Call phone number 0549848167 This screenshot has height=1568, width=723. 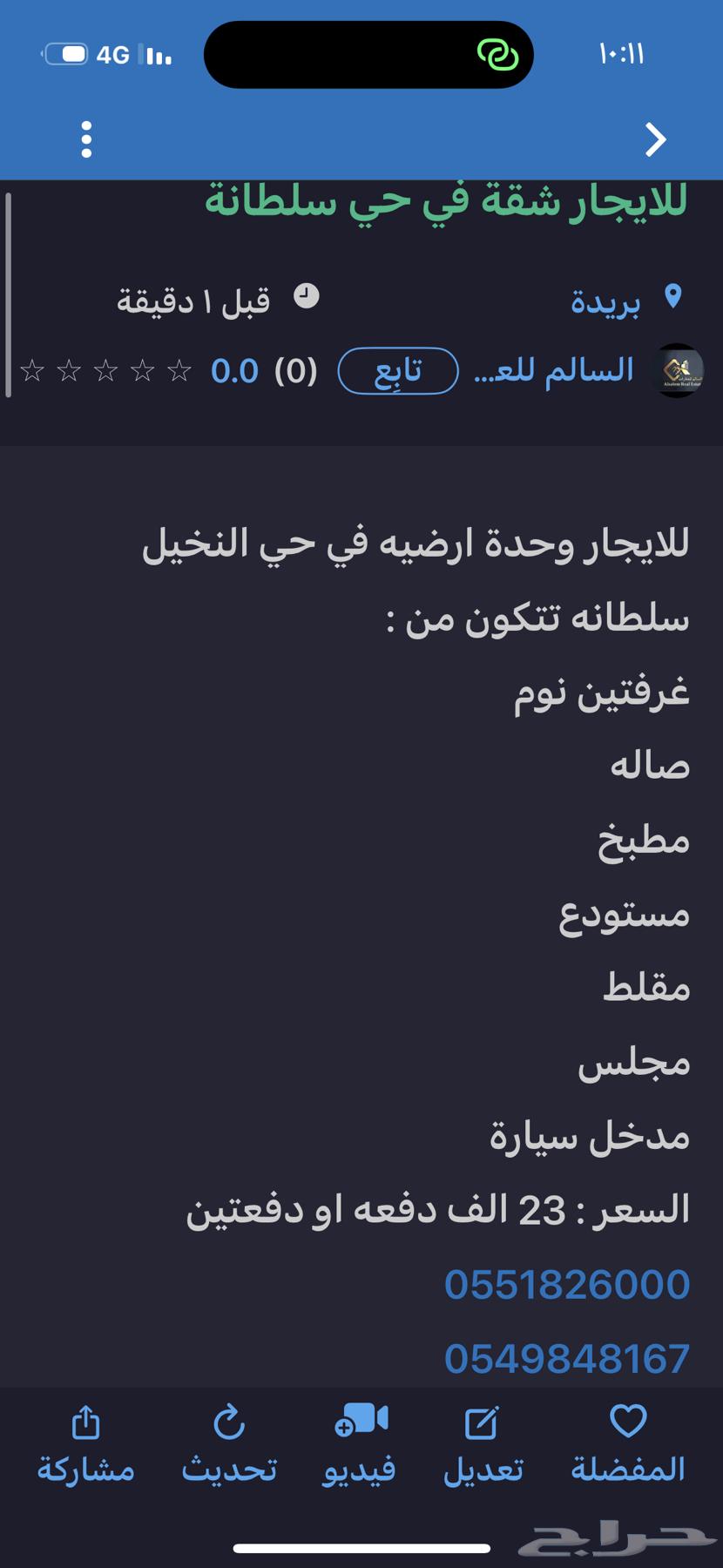(567, 1358)
